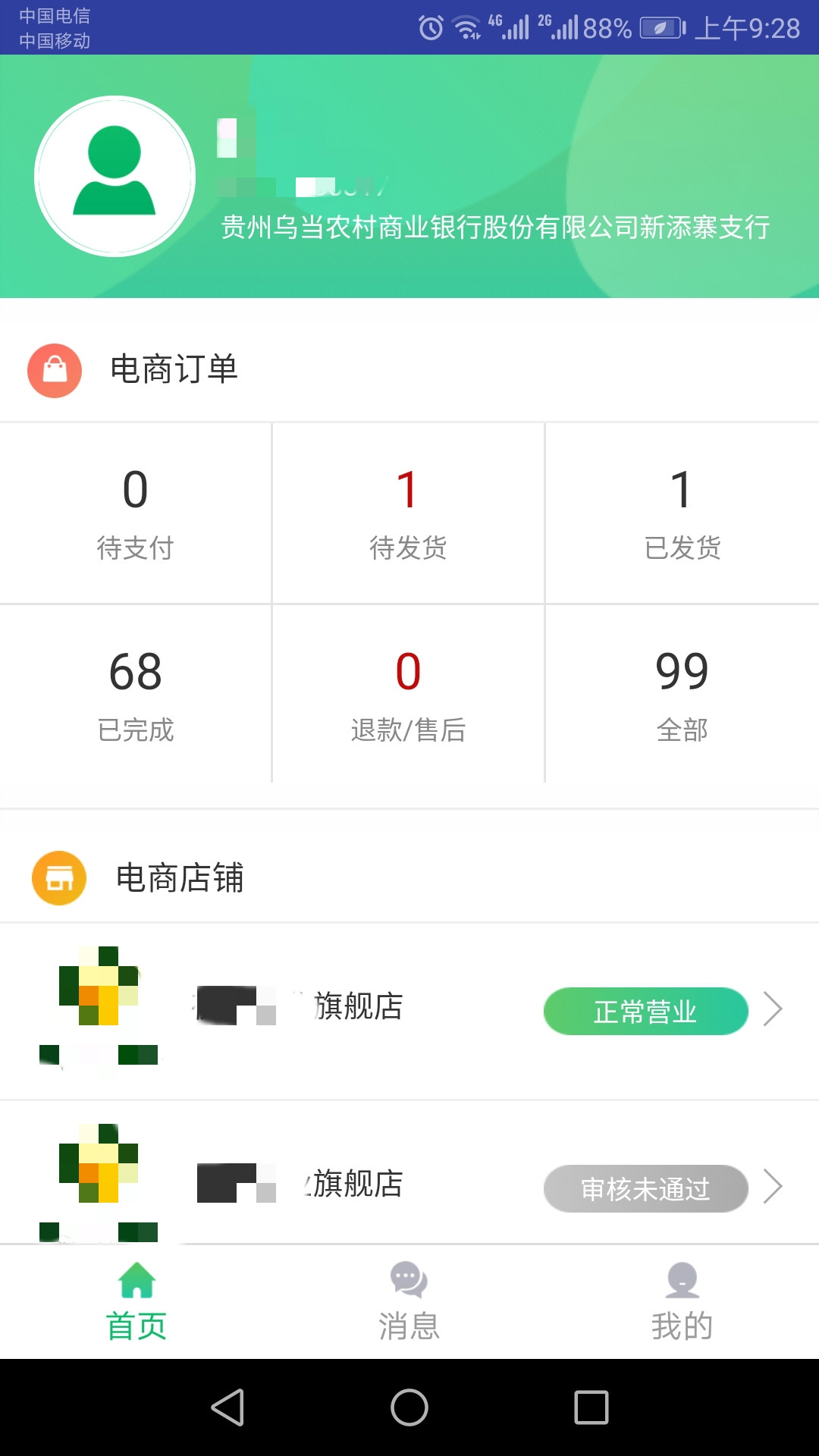Expand details of the 正常营业 flagship store
Screen dimensions: 819x1456
coord(774,1009)
